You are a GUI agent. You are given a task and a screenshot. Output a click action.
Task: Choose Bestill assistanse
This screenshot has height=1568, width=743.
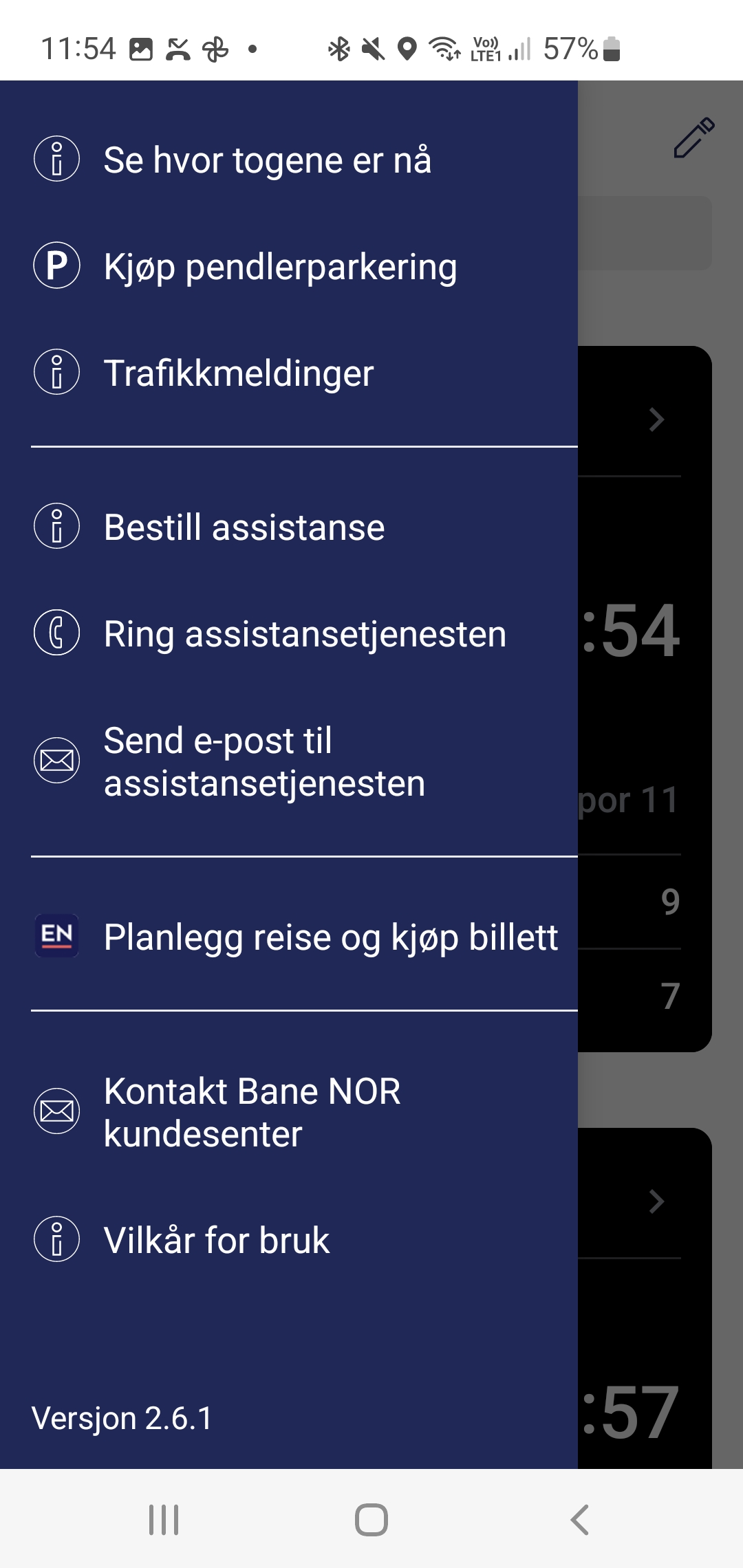click(244, 527)
